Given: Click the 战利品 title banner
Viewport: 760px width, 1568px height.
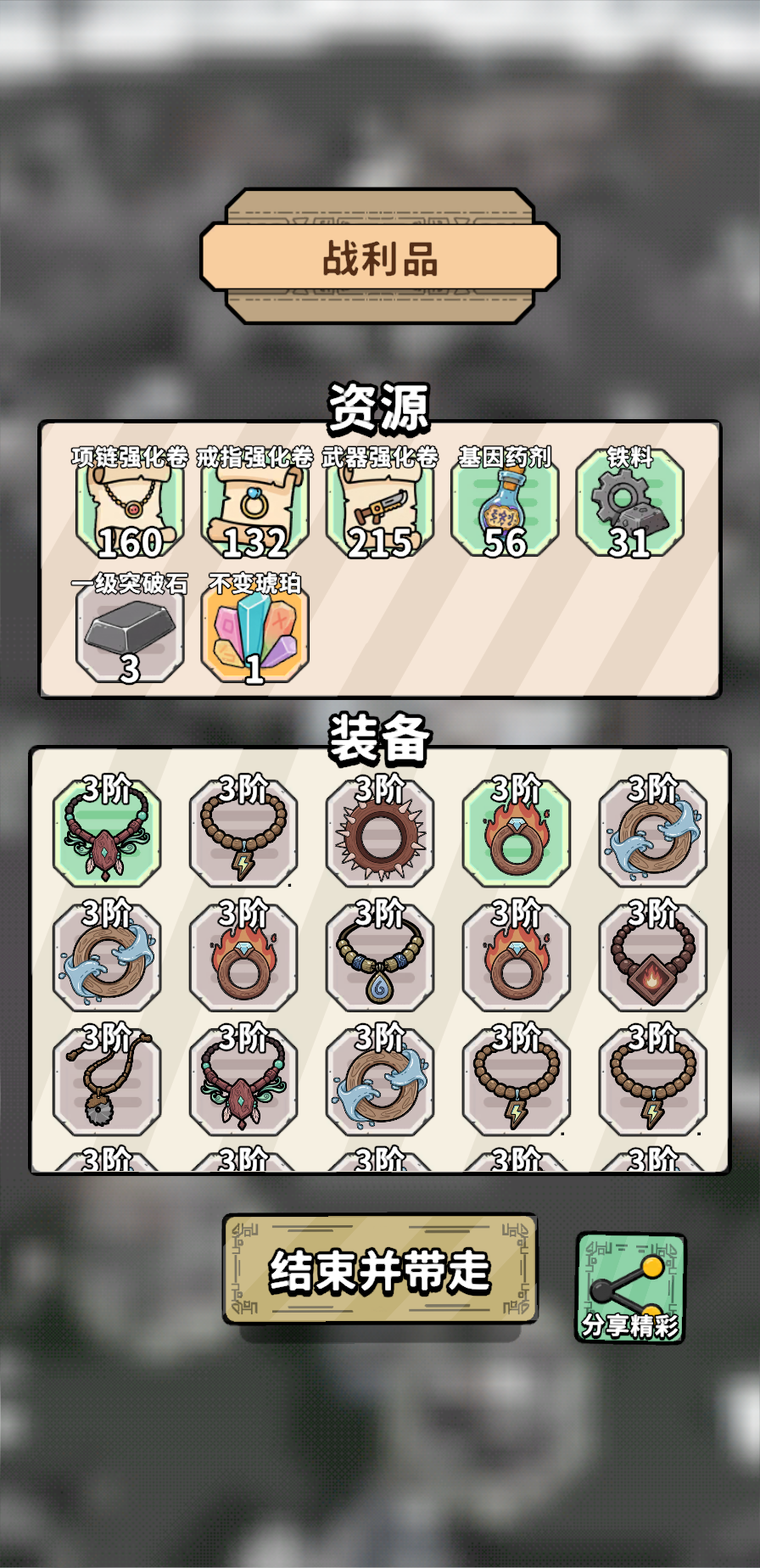Looking at the screenshot, I should (380, 255).
